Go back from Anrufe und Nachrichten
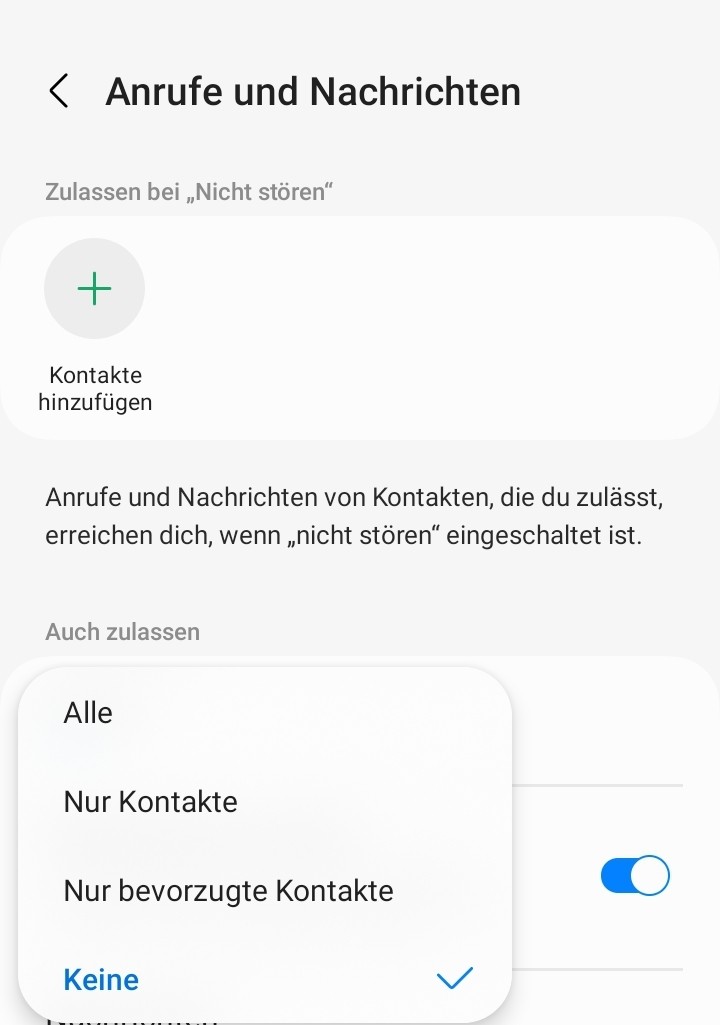The height and width of the screenshot is (1025, 720). (x=59, y=91)
